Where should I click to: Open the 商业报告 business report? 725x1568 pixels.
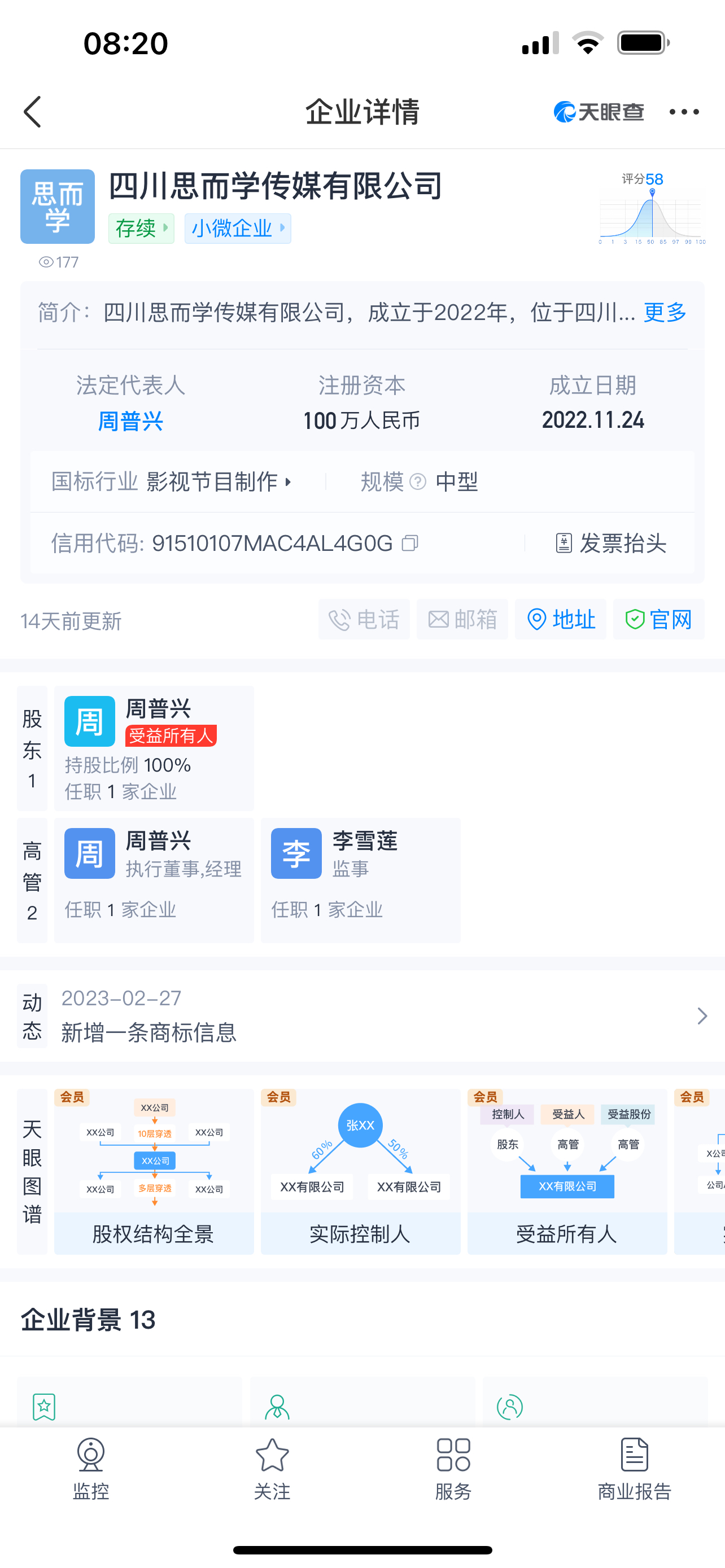pos(634,1468)
